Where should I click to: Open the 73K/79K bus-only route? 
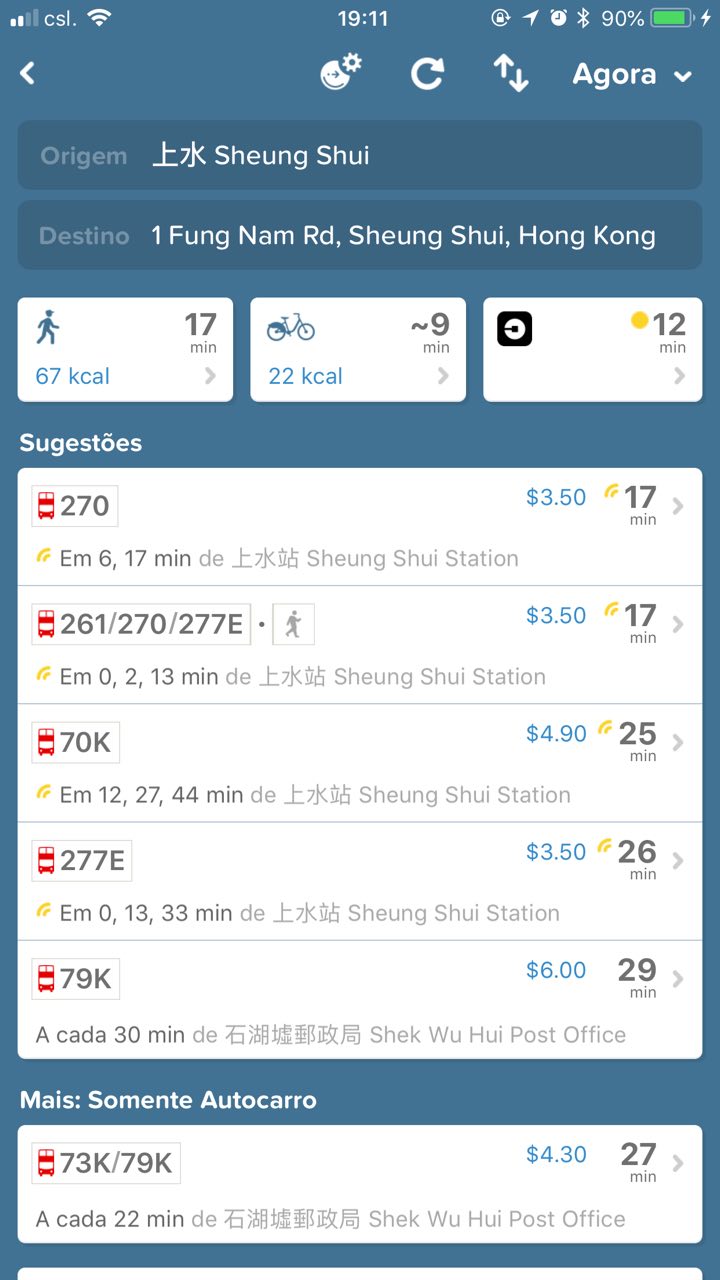coord(360,1184)
